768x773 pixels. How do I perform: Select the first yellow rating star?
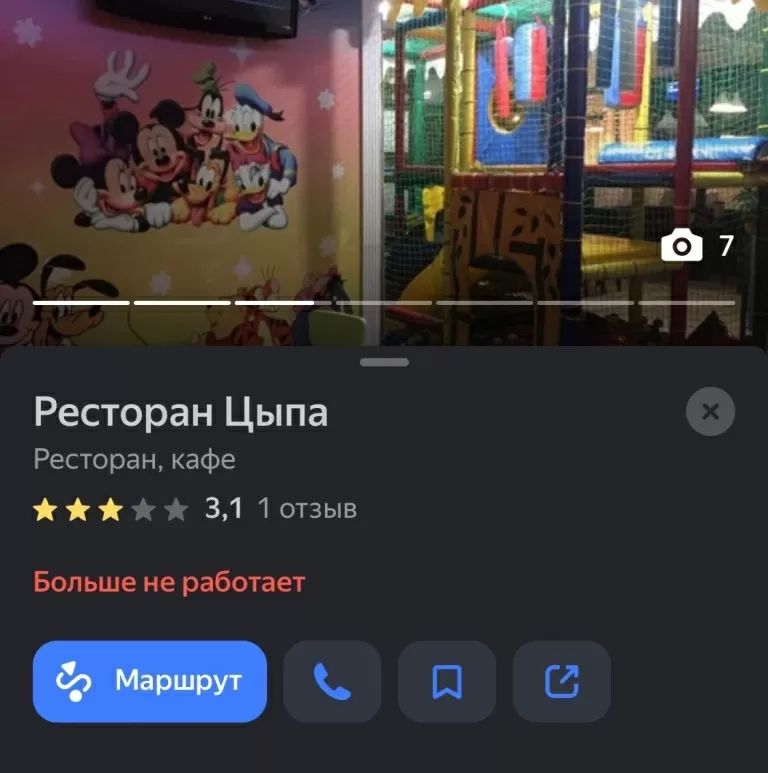click(44, 508)
